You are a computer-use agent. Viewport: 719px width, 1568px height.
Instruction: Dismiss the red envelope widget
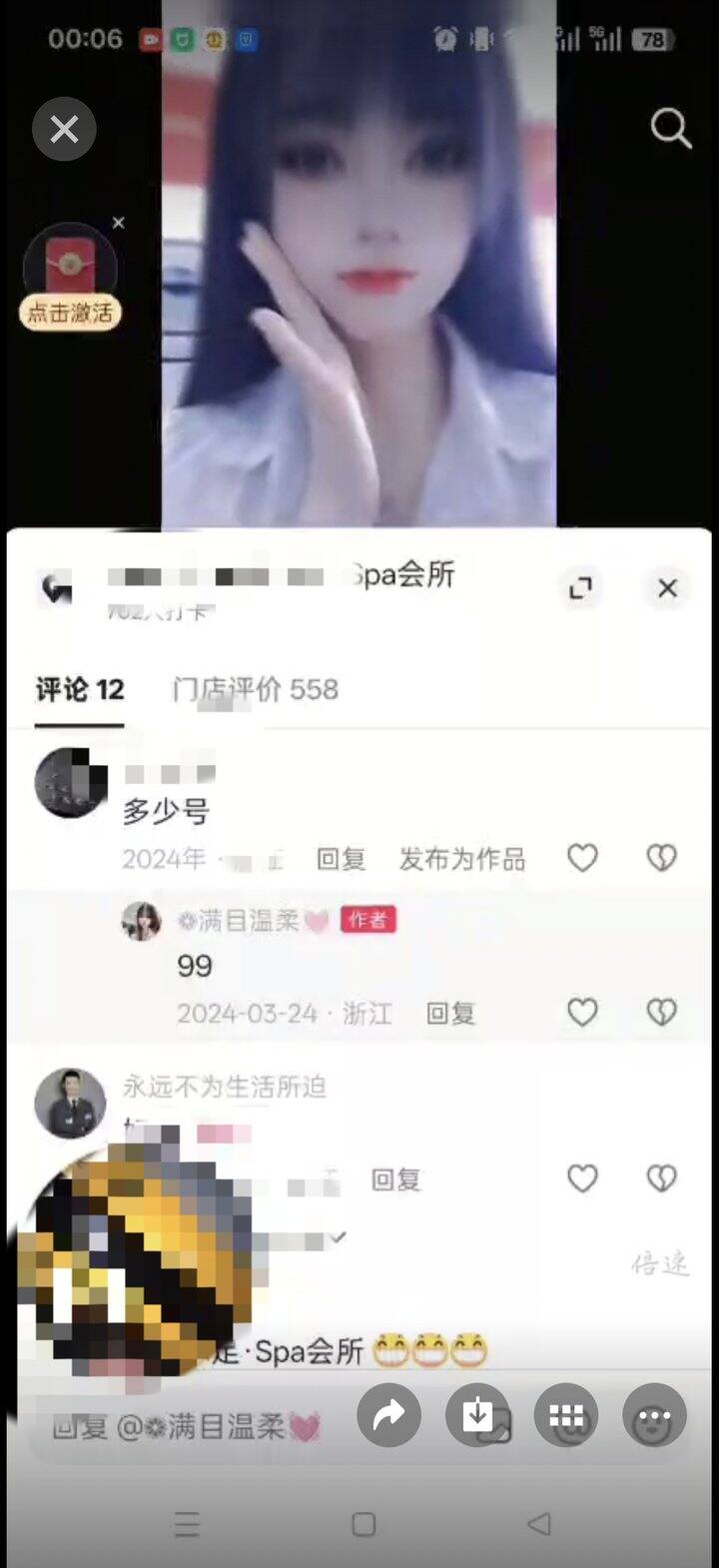point(119,223)
